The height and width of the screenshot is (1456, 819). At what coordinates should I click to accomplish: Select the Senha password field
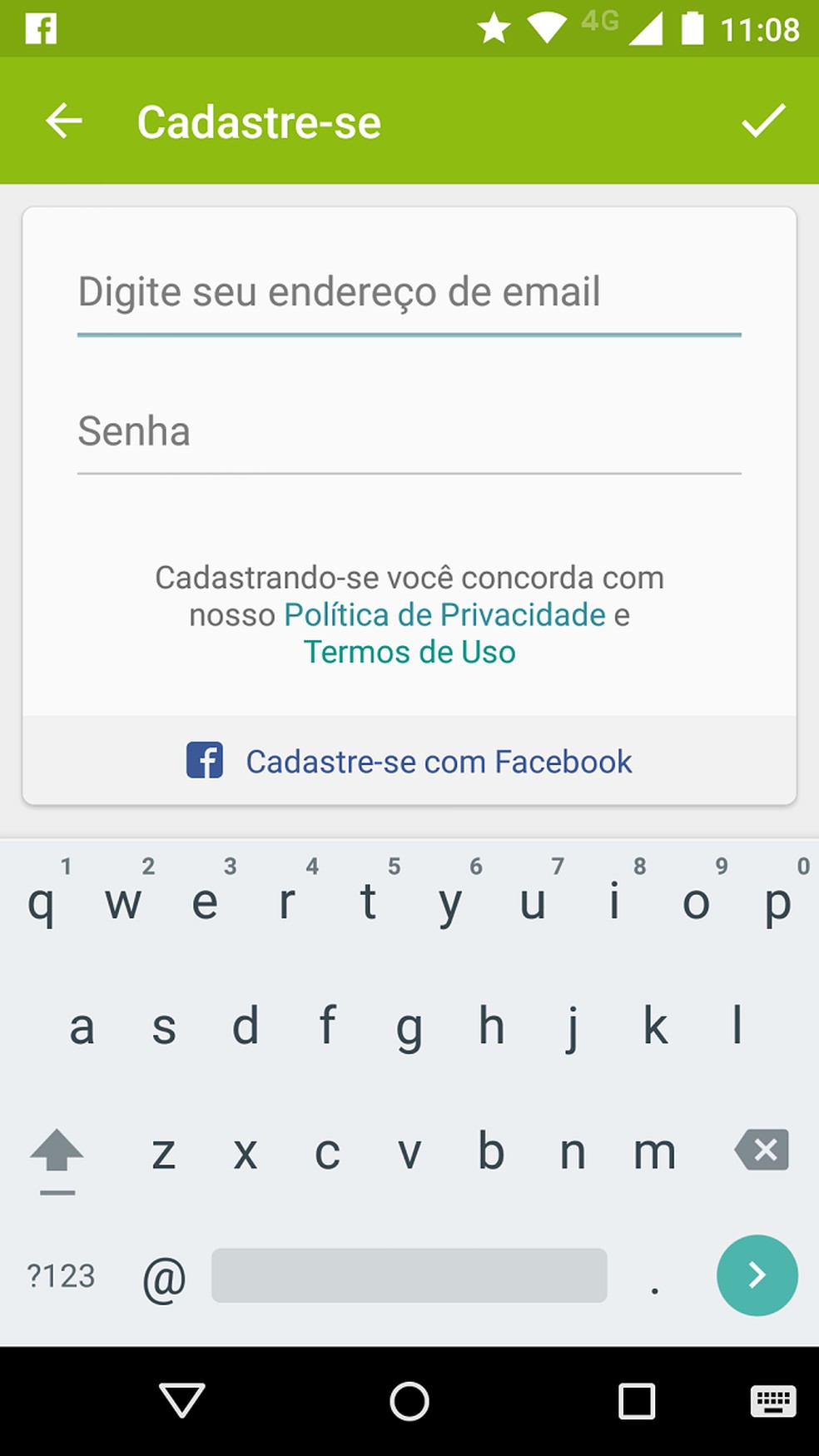(x=408, y=432)
